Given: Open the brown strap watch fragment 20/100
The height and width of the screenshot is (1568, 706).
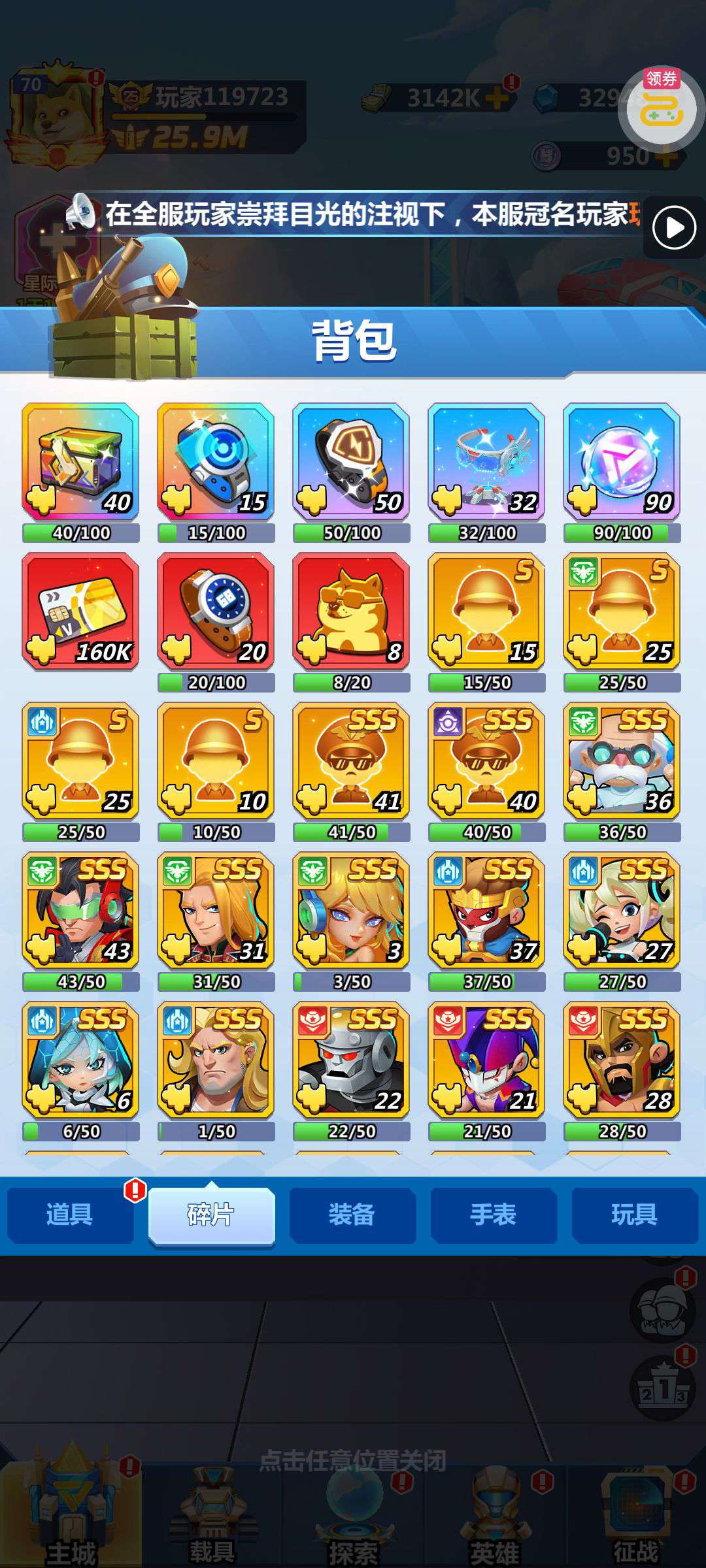Looking at the screenshot, I should tap(216, 612).
